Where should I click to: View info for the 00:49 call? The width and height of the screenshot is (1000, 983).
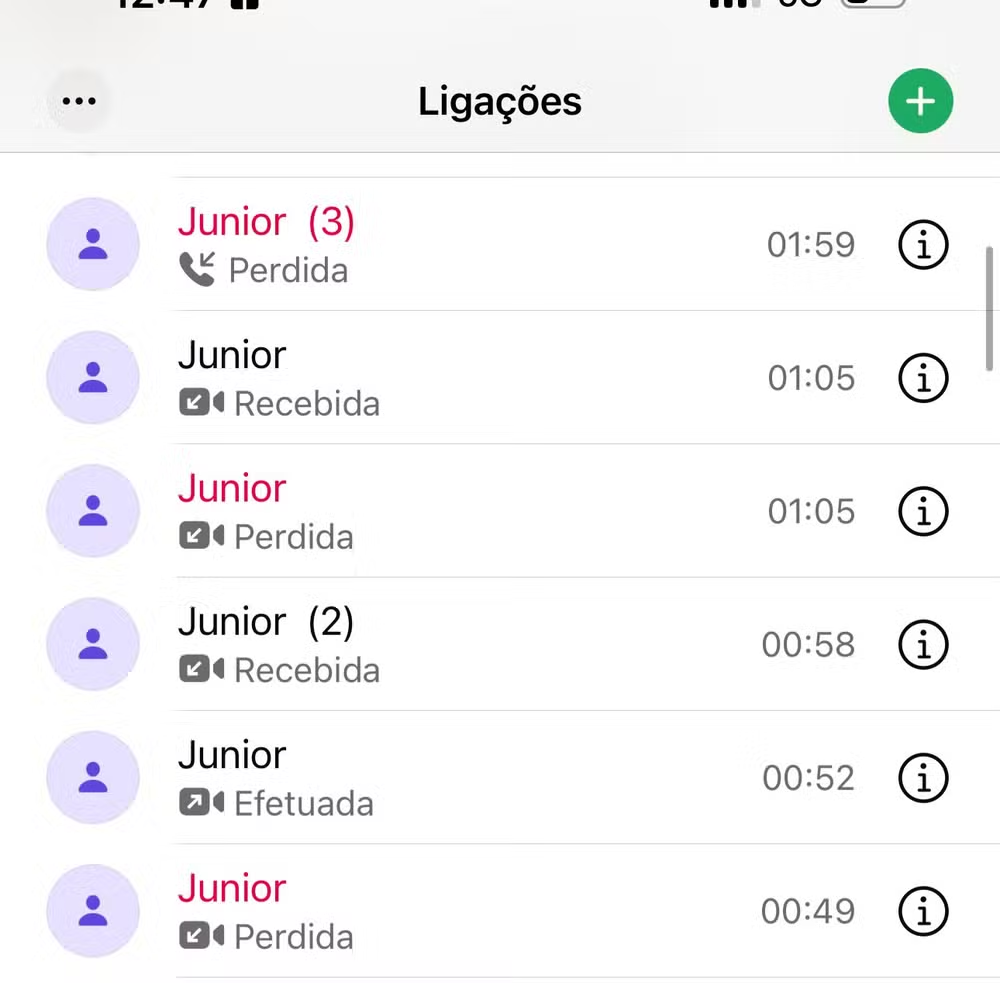click(x=923, y=911)
